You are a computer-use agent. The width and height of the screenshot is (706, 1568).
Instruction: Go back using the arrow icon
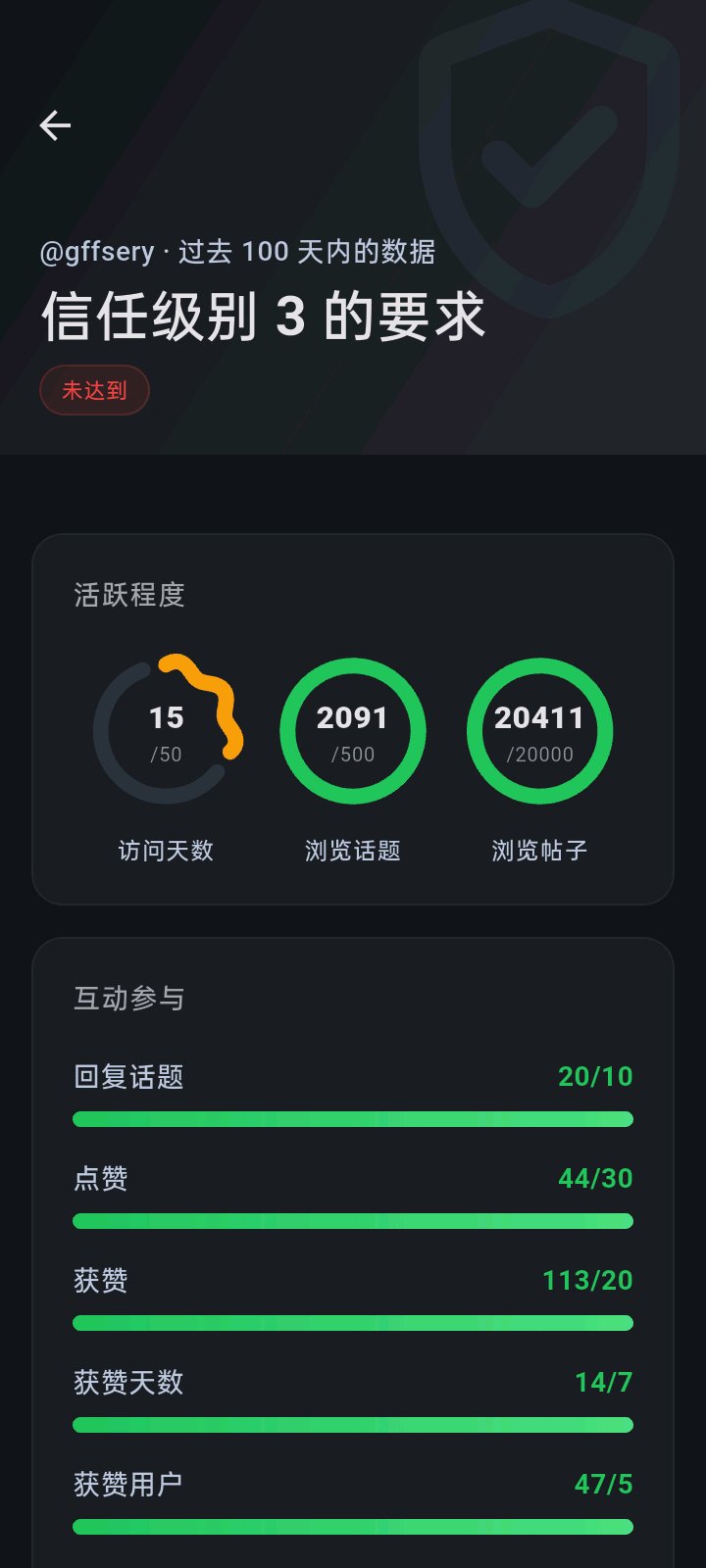[x=55, y=125]
